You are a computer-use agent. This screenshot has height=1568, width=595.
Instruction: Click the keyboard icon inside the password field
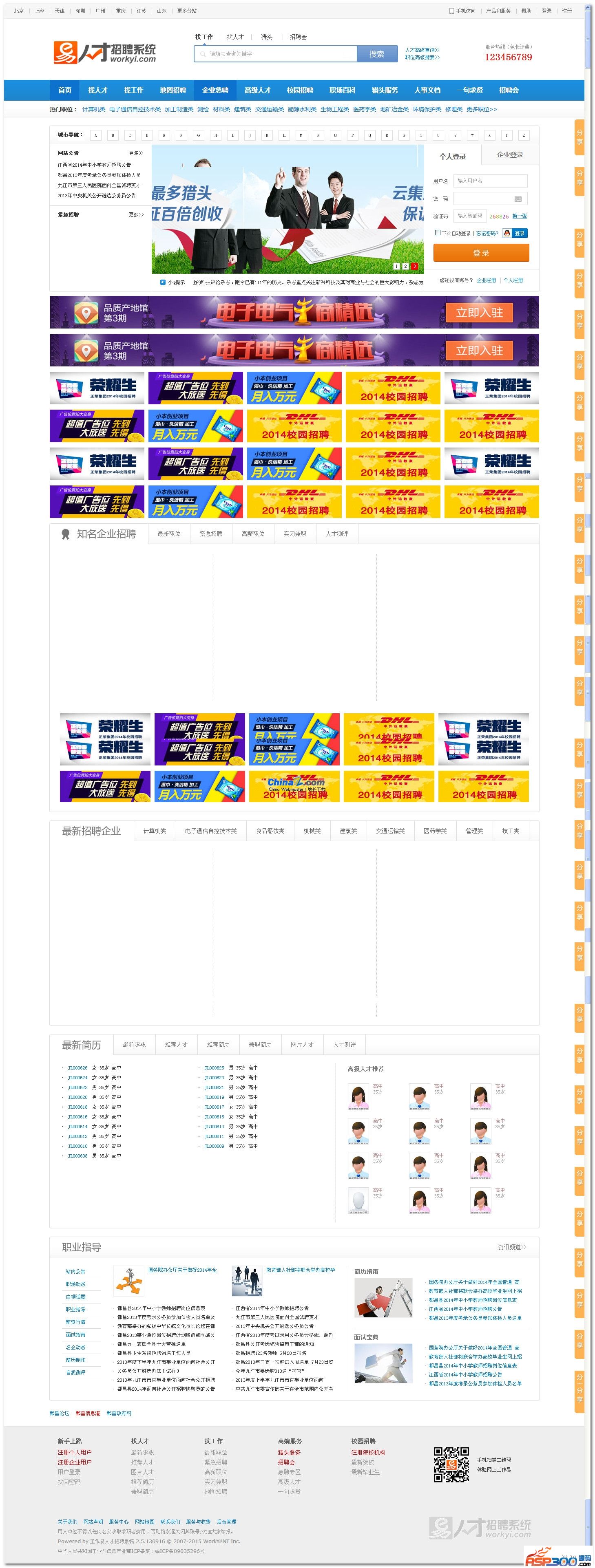point(518,199)
